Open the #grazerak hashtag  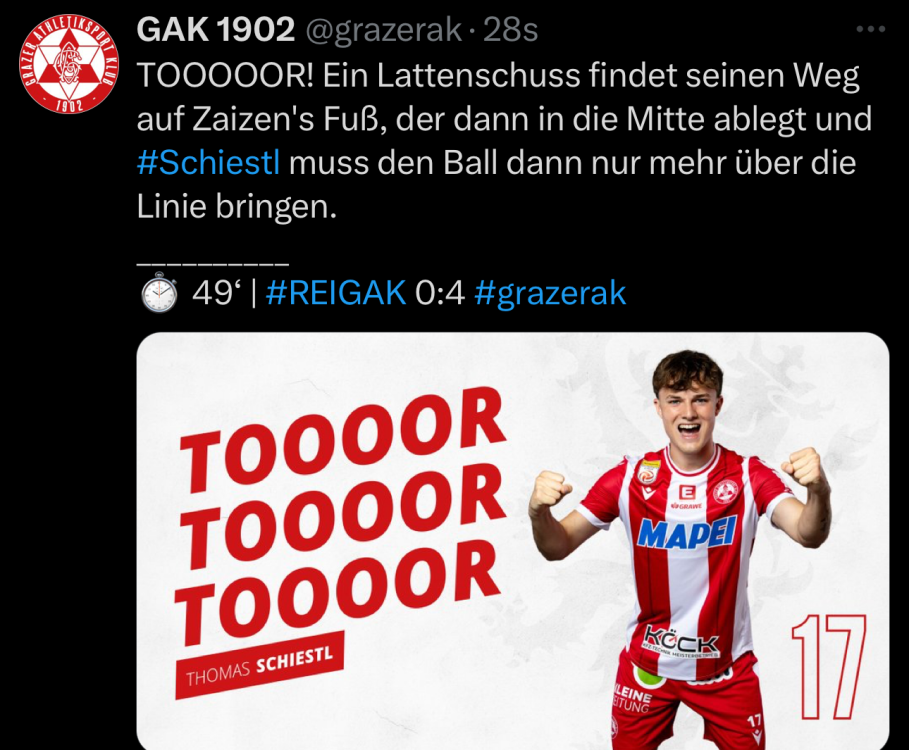pyautogui.click(x=549, y=293)
